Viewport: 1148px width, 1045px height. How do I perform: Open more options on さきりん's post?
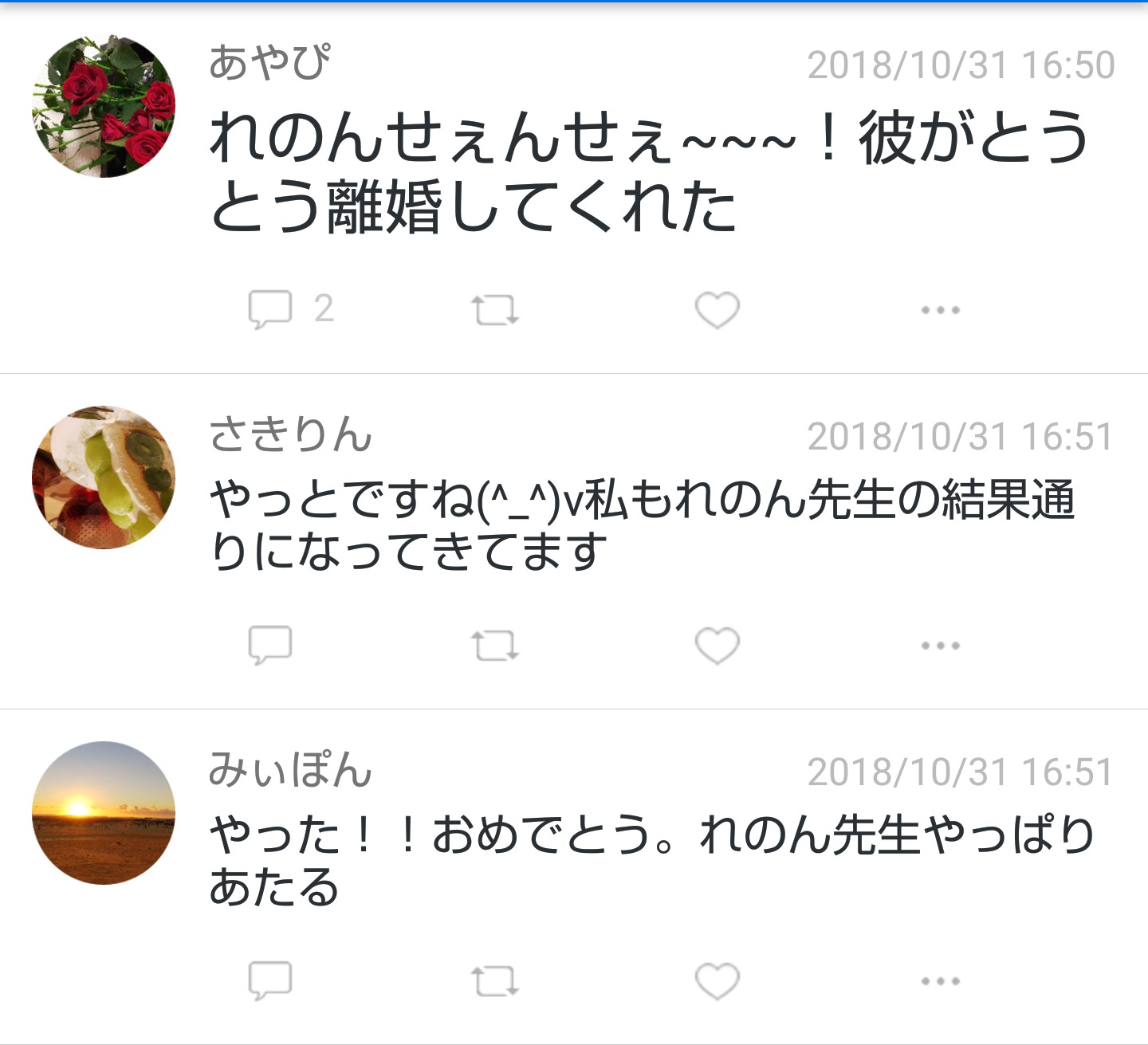tap(941, 646)
